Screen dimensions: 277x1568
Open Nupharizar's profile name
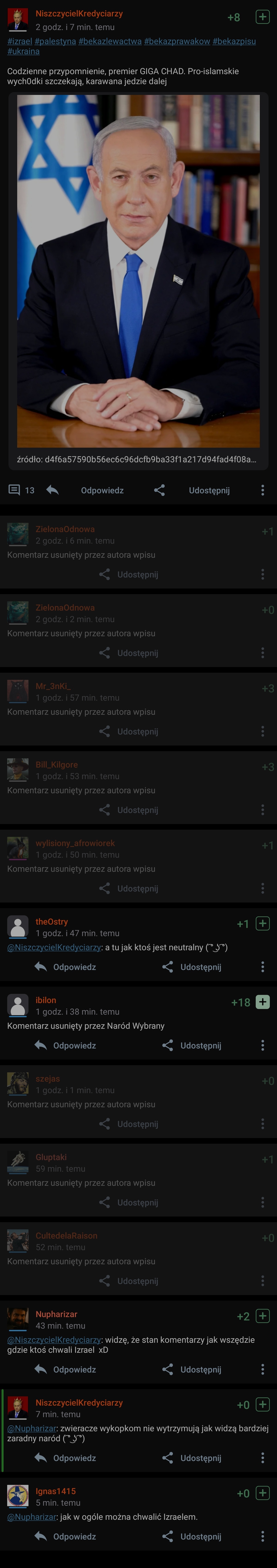click(56, 1314)
